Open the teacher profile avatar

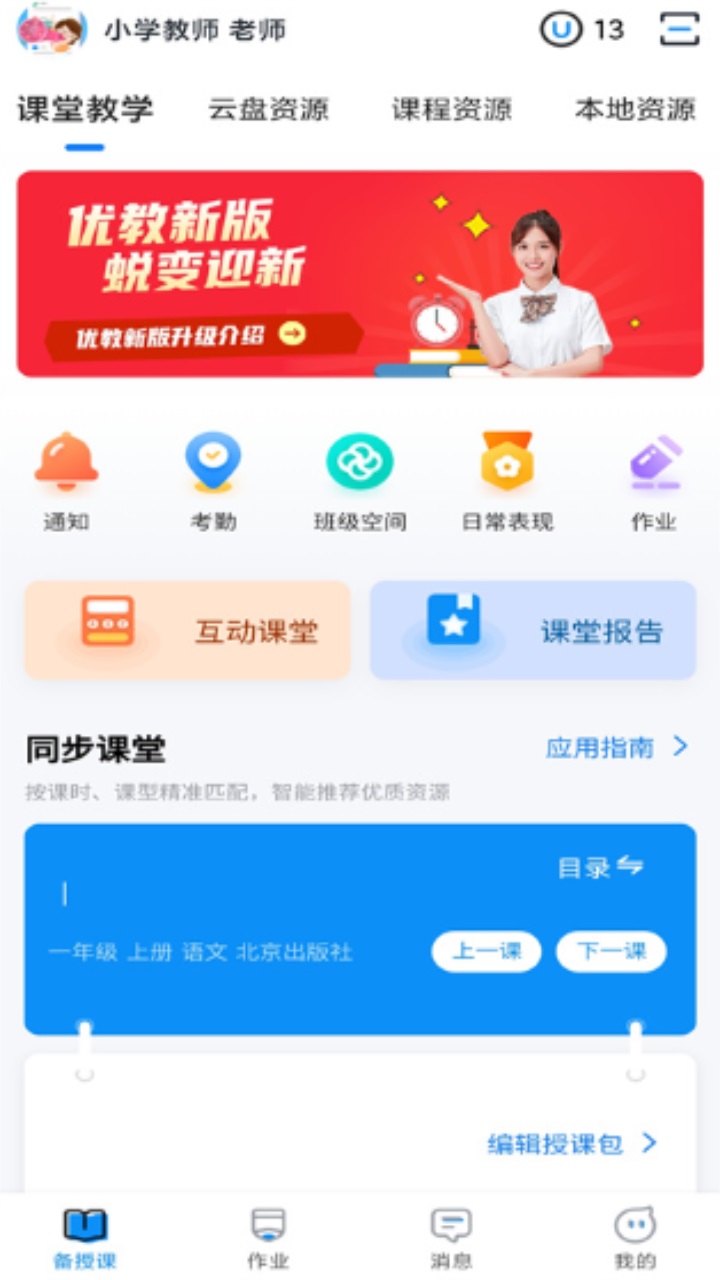[x=51, y=28]
